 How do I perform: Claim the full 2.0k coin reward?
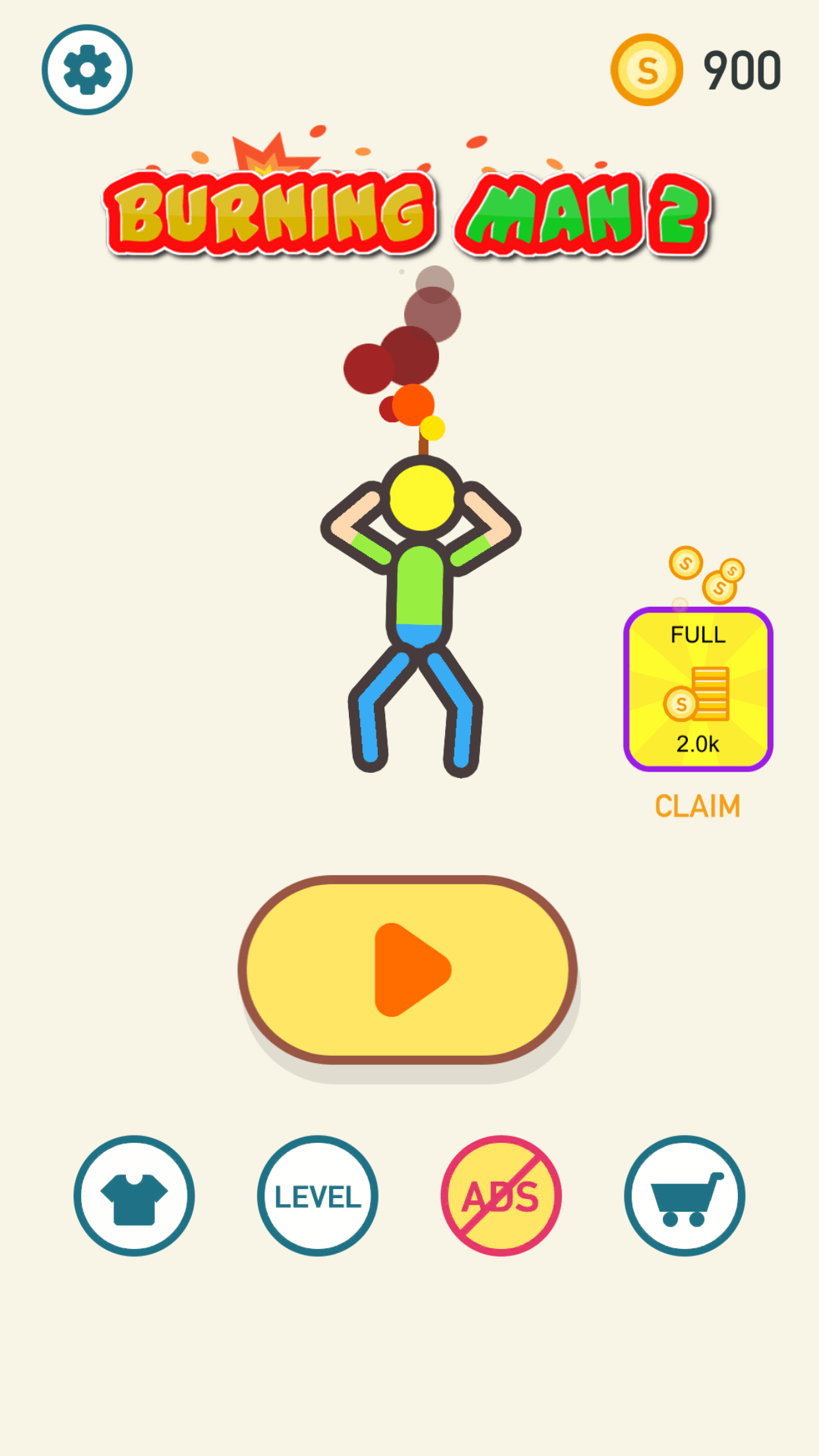698,689
